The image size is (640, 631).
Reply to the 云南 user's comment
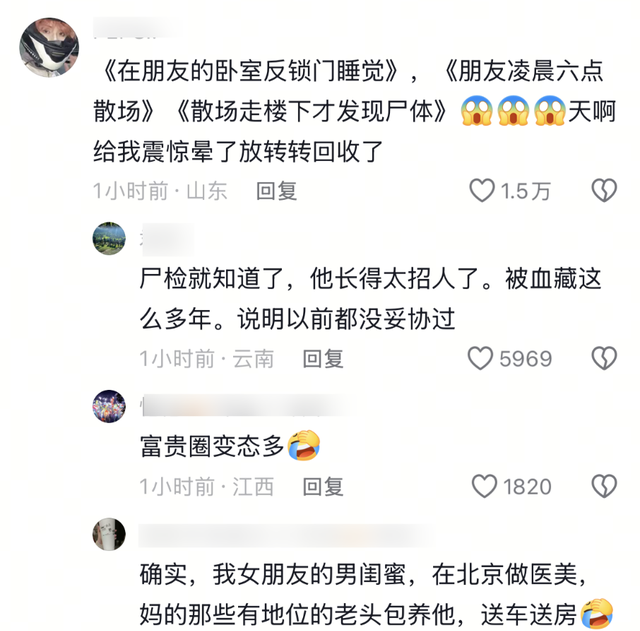[323, 357]
